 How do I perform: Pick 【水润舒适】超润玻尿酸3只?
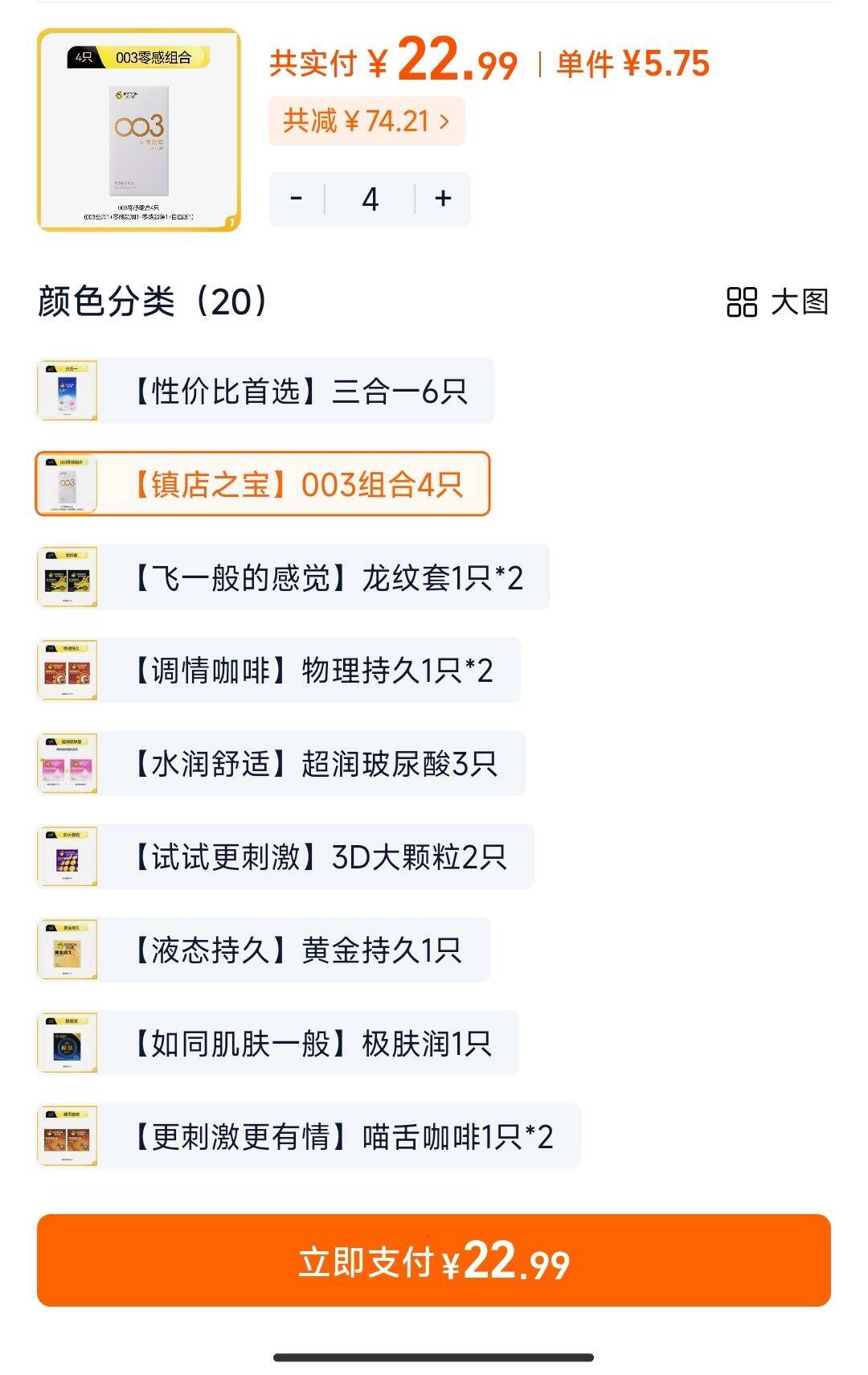281,764
